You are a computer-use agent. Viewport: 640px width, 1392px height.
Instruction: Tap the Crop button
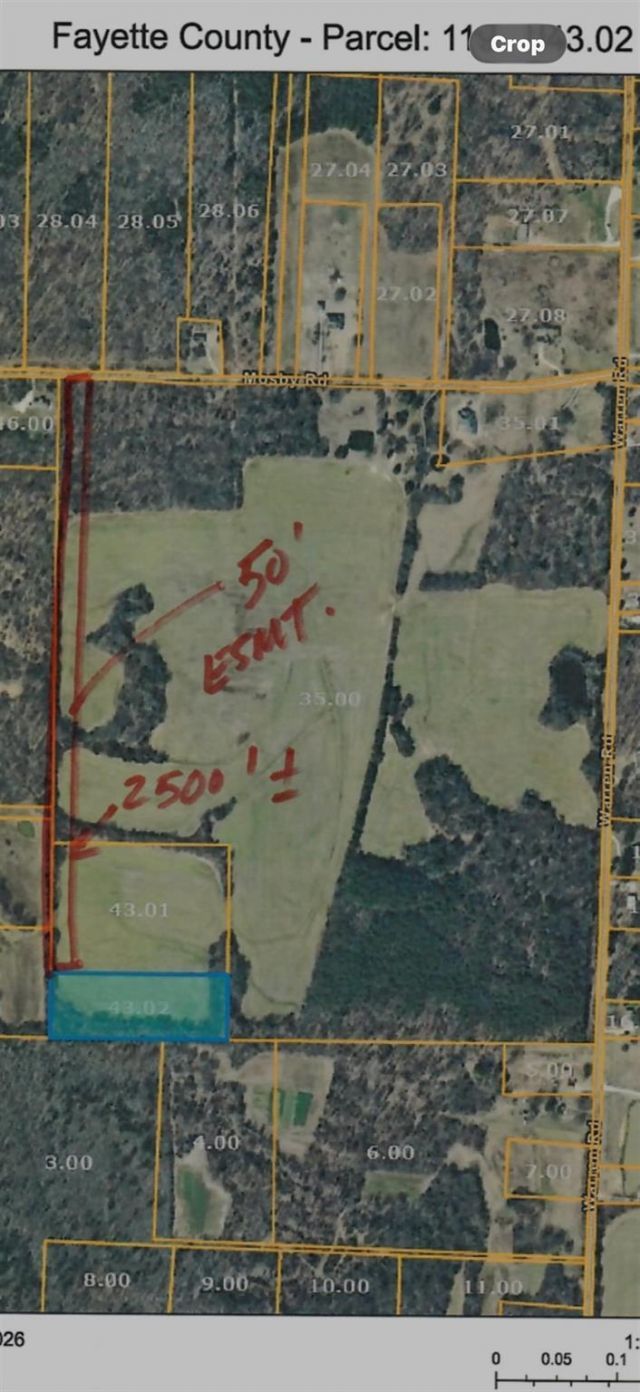pos(517,44)
